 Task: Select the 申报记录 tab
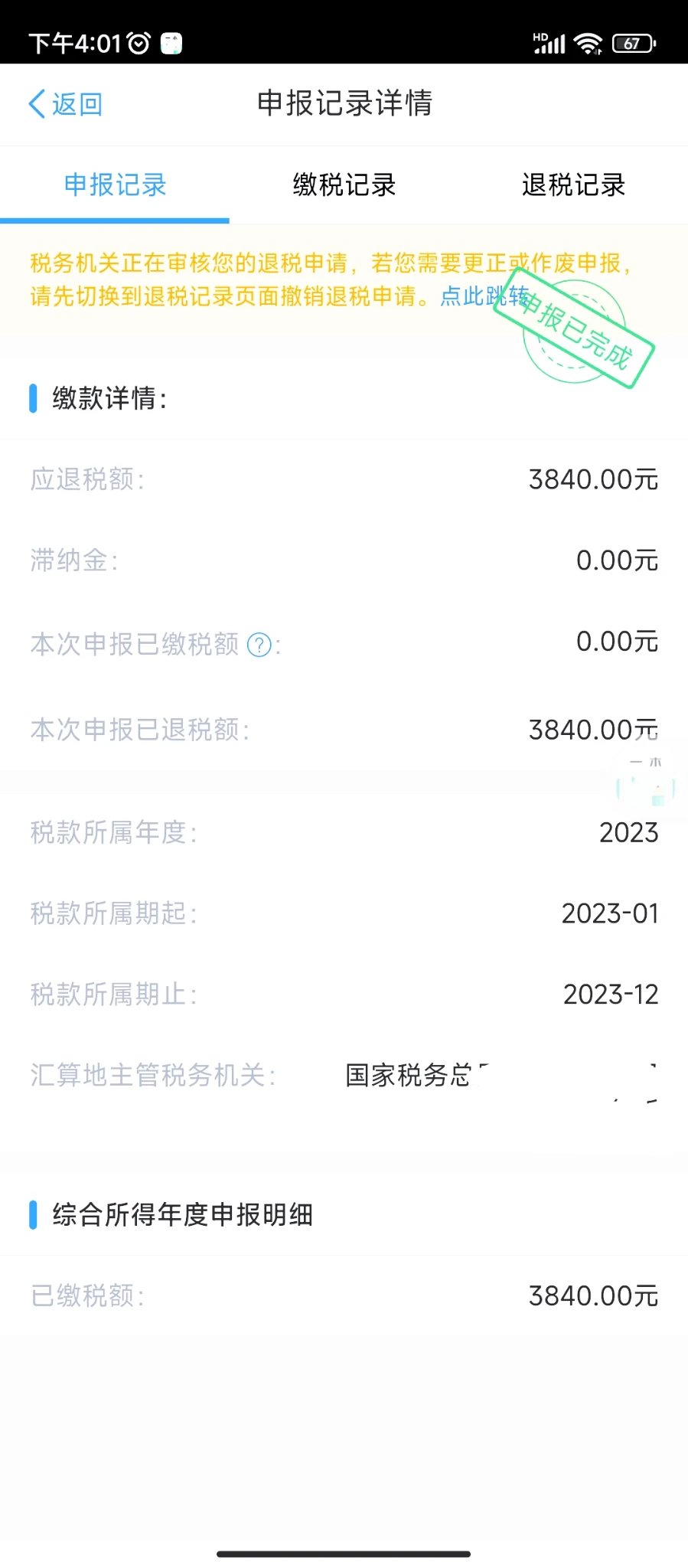pyautogui.click(x=115, y=185)
